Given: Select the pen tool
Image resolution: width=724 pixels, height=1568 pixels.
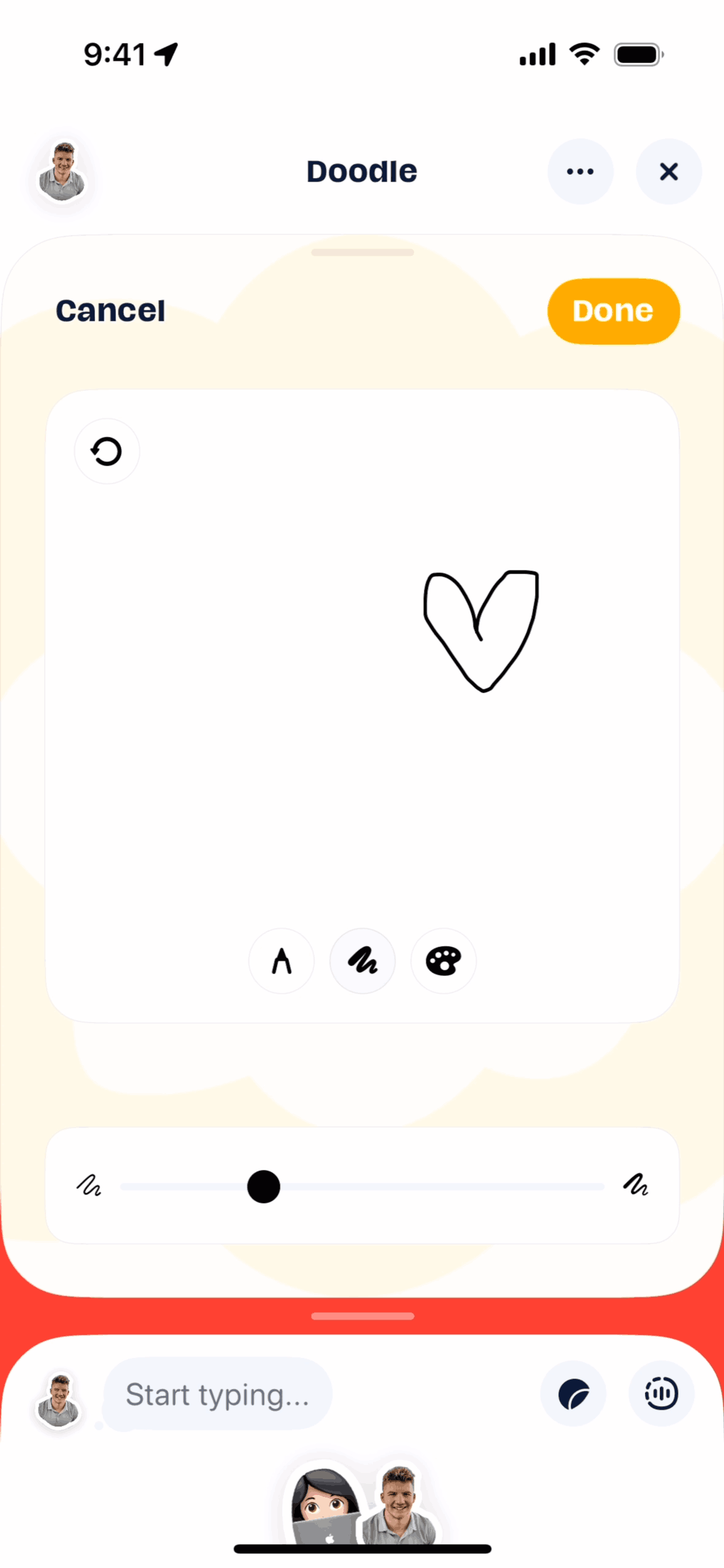Looking at the screenshot, I should click(x=281, y=961).
